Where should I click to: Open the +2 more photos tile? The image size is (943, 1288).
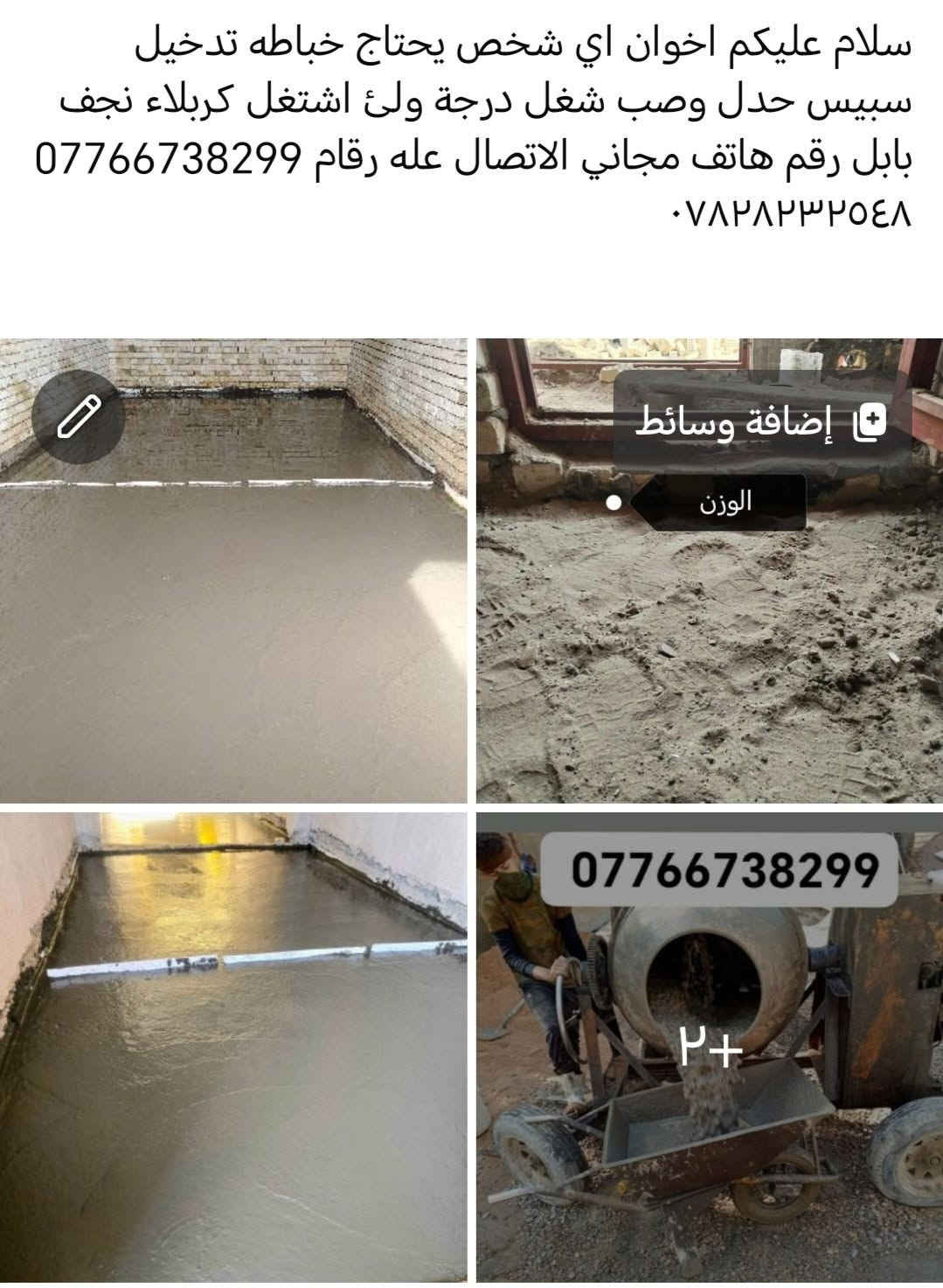710,1047
